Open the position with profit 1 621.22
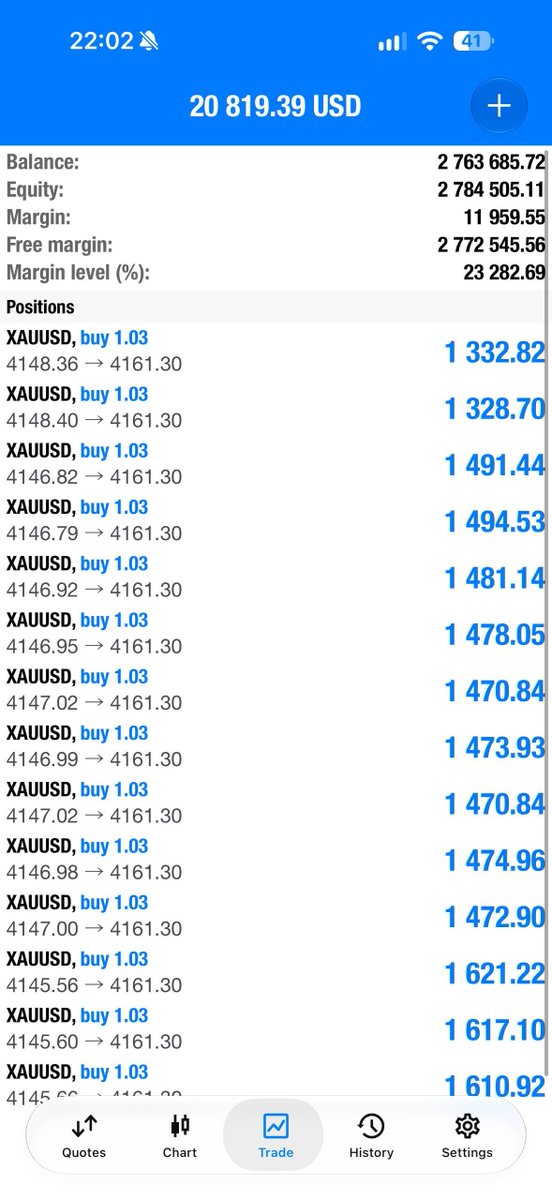Screen dimensions: 552x1200 276,972
